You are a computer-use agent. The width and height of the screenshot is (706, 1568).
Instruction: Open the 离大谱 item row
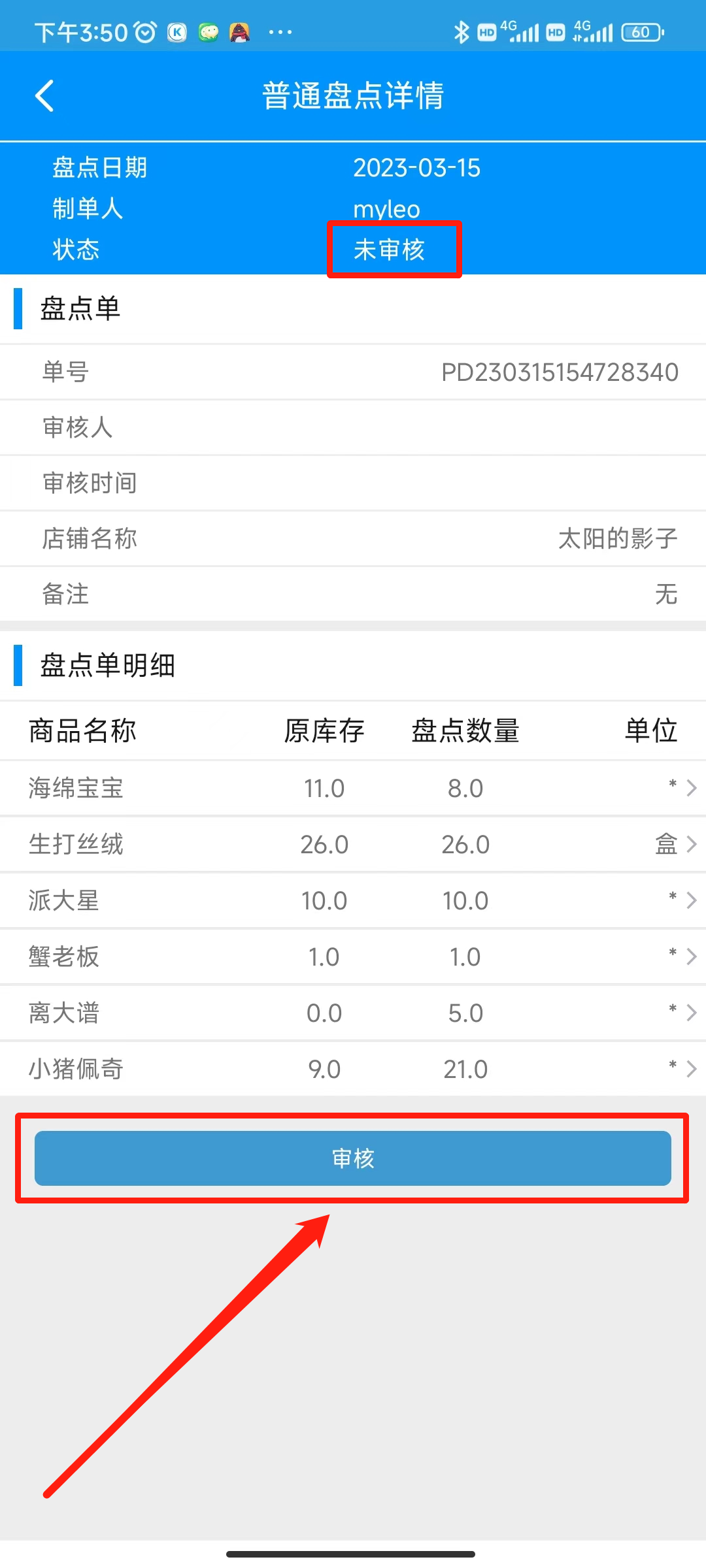(x=353, y=1013)
